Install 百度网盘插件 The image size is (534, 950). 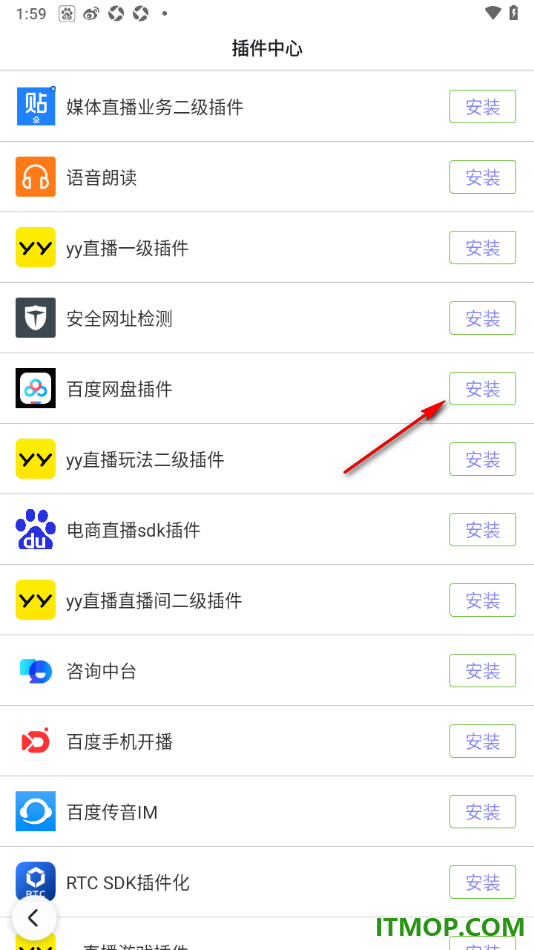click(x=482, y=388)
